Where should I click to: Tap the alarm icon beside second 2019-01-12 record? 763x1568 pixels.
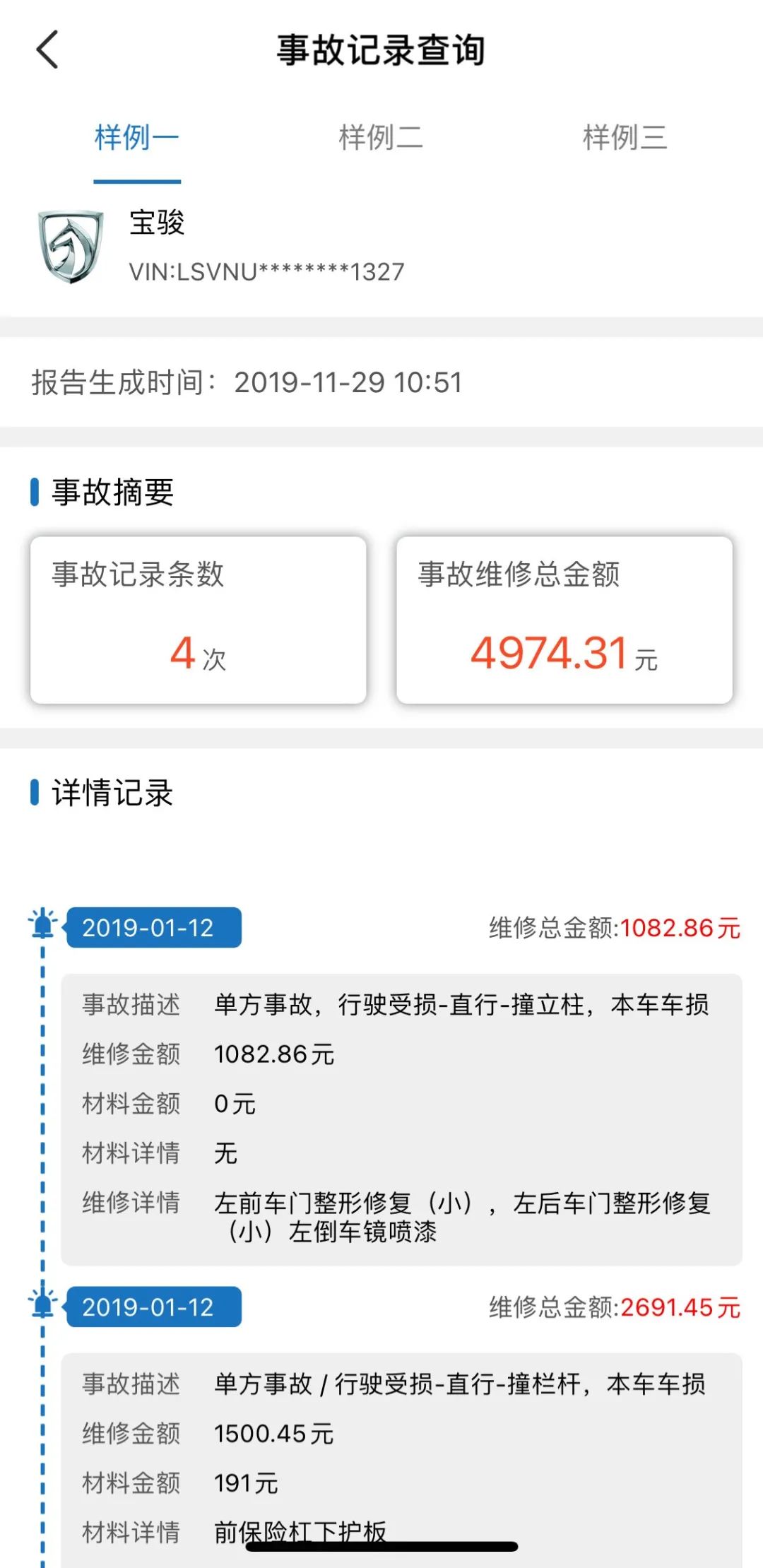(x=41, y=1307)
